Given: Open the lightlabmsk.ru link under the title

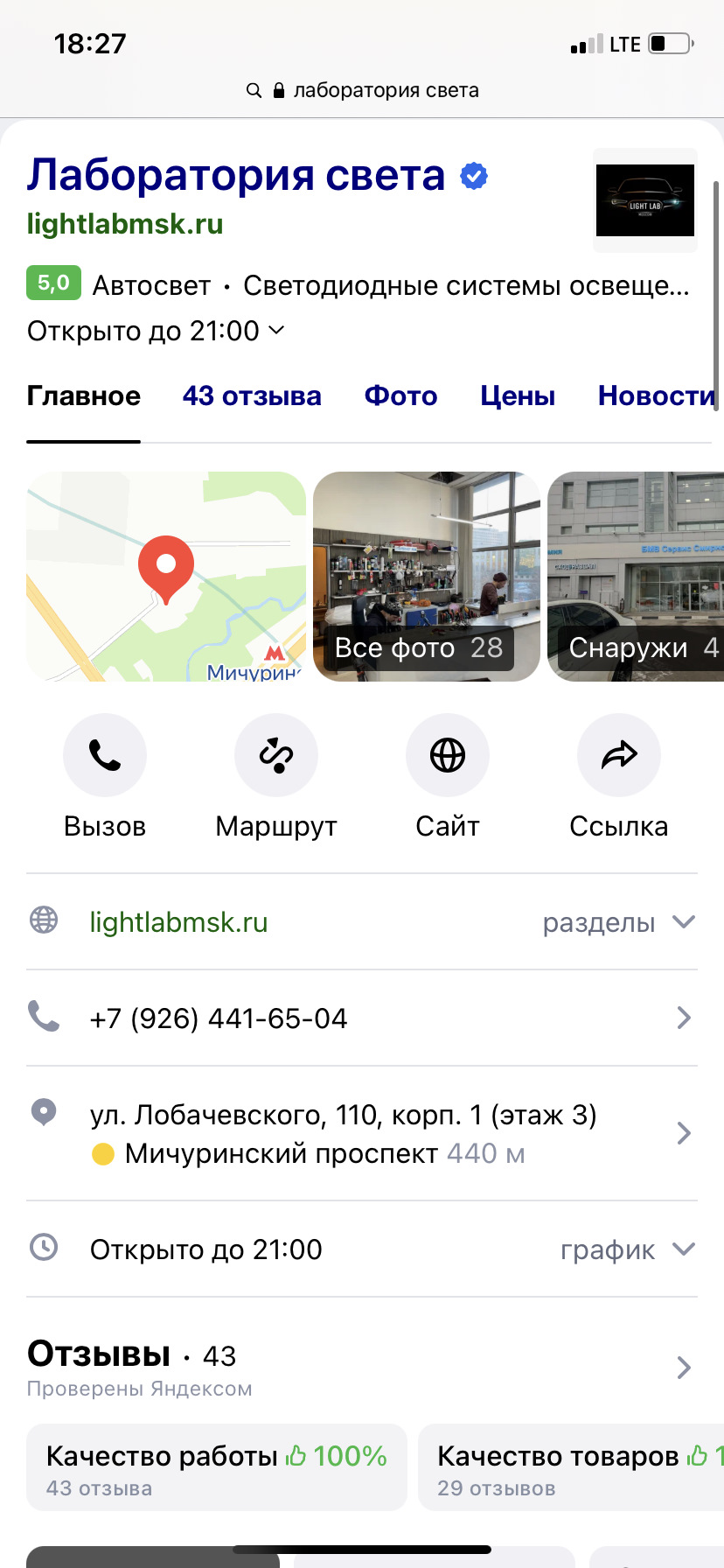Looking at the screenshot, I should pyautogui.click(x=125, y=224).
